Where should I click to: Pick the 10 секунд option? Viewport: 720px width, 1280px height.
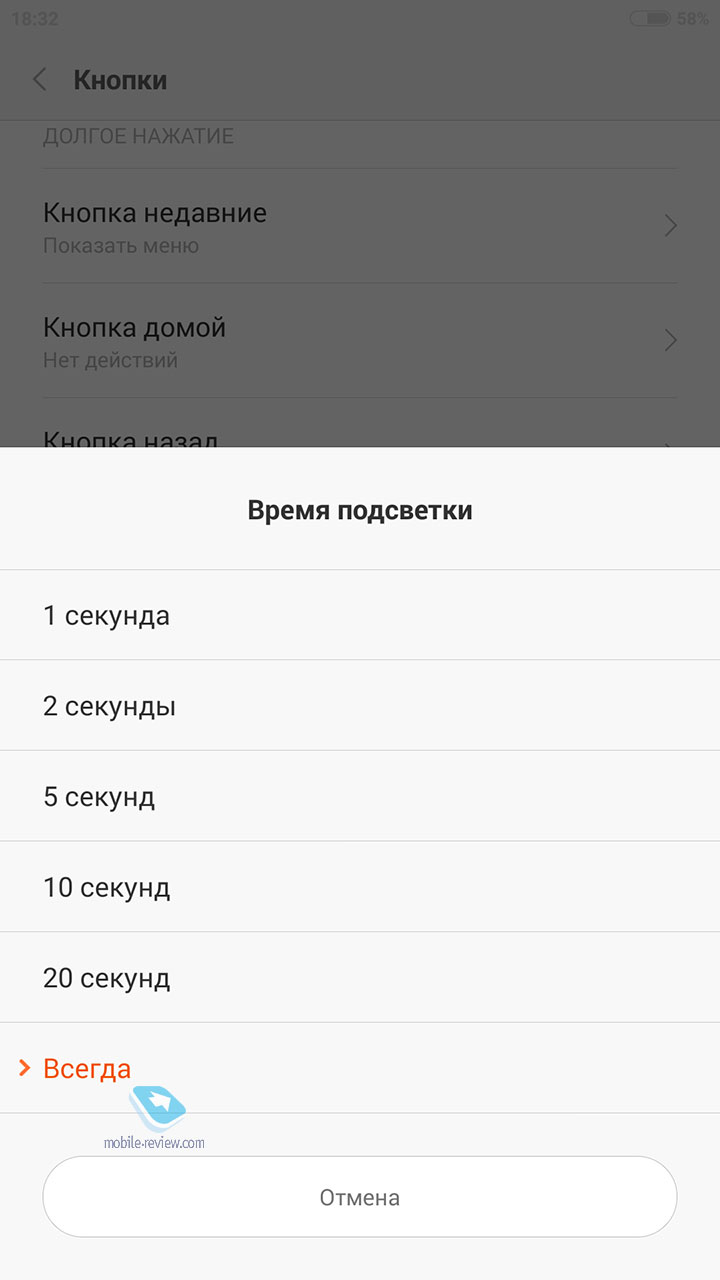pyautogui.click(x=360, y=887)
